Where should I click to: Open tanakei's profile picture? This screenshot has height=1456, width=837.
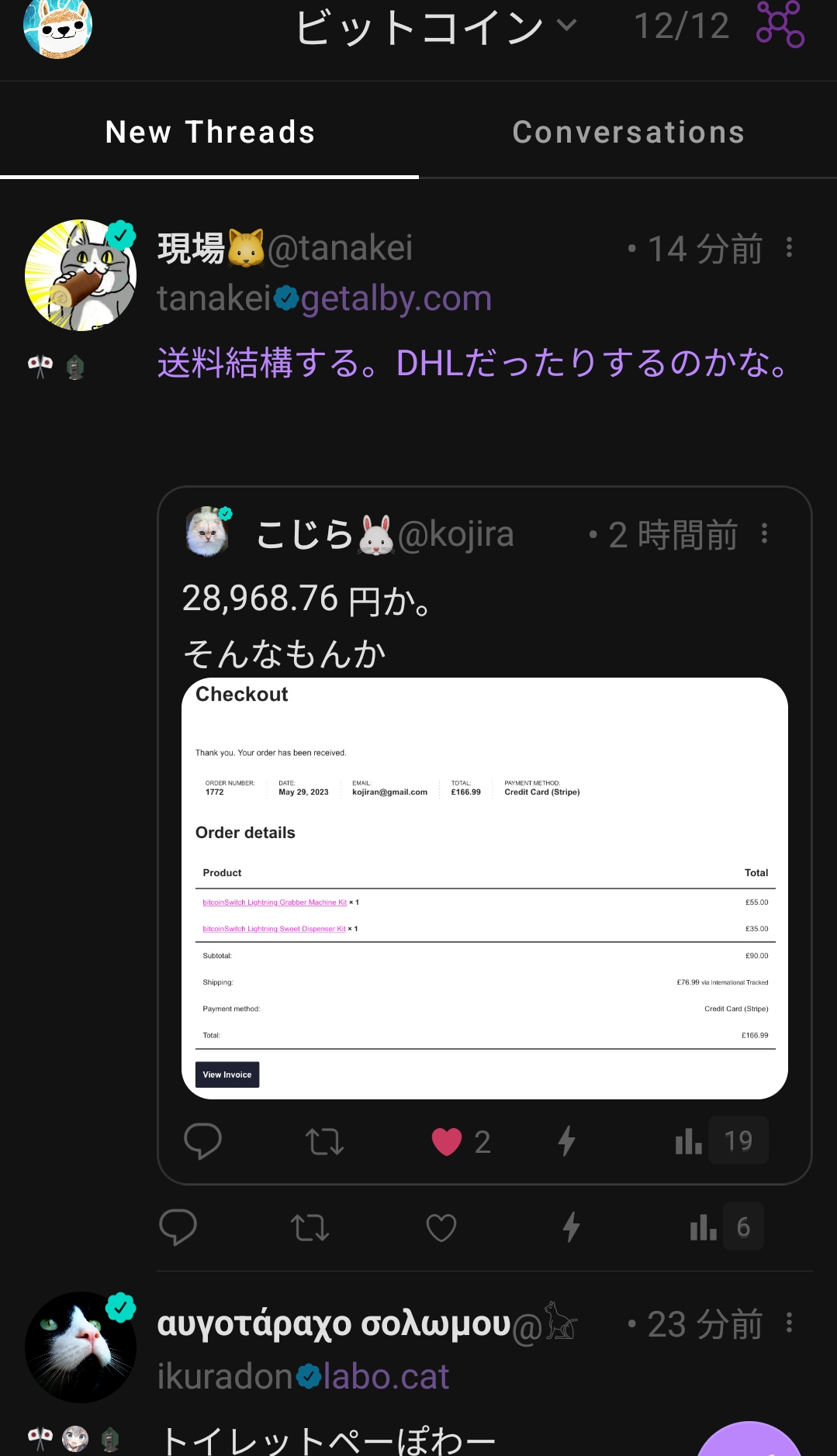(81, 276)
